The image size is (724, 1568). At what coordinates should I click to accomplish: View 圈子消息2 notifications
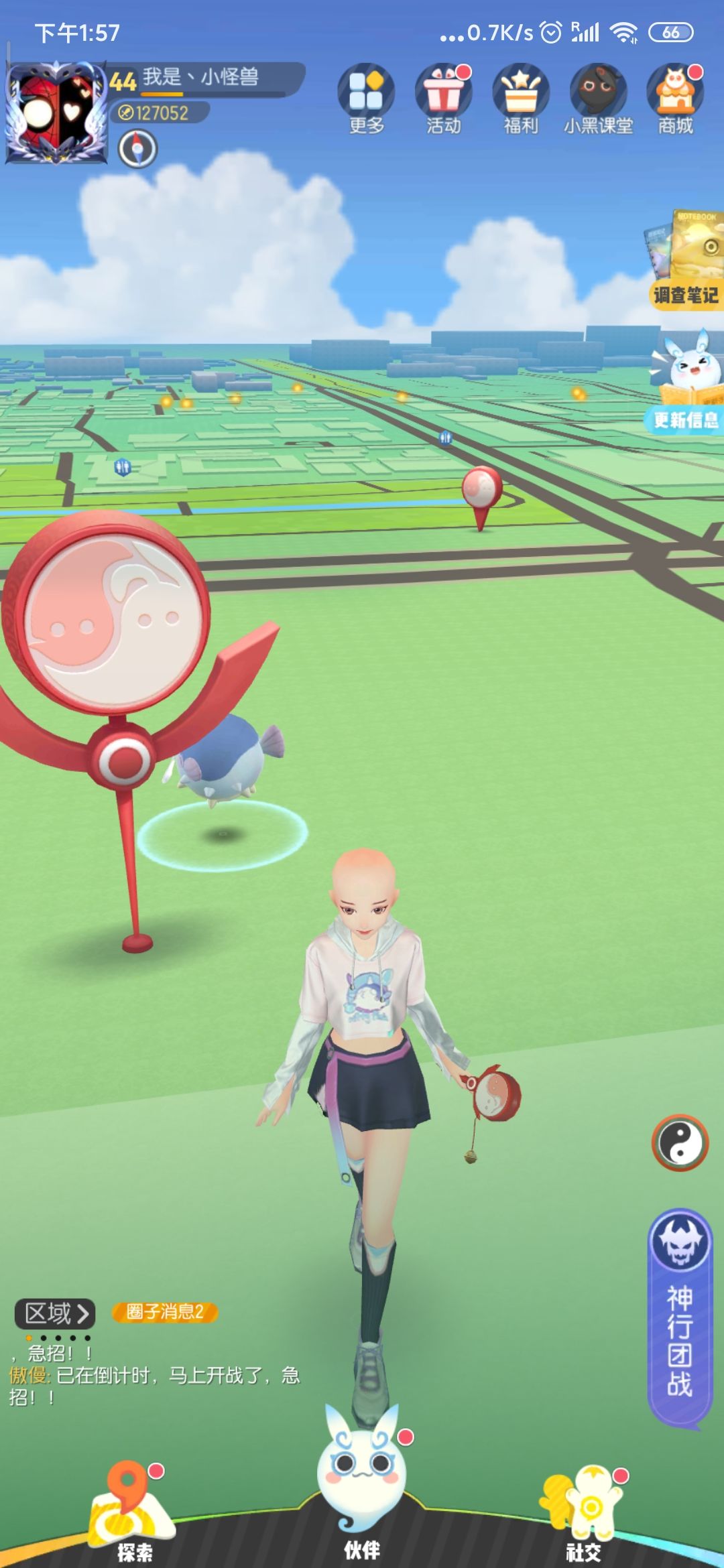[x=165, y=1312]
